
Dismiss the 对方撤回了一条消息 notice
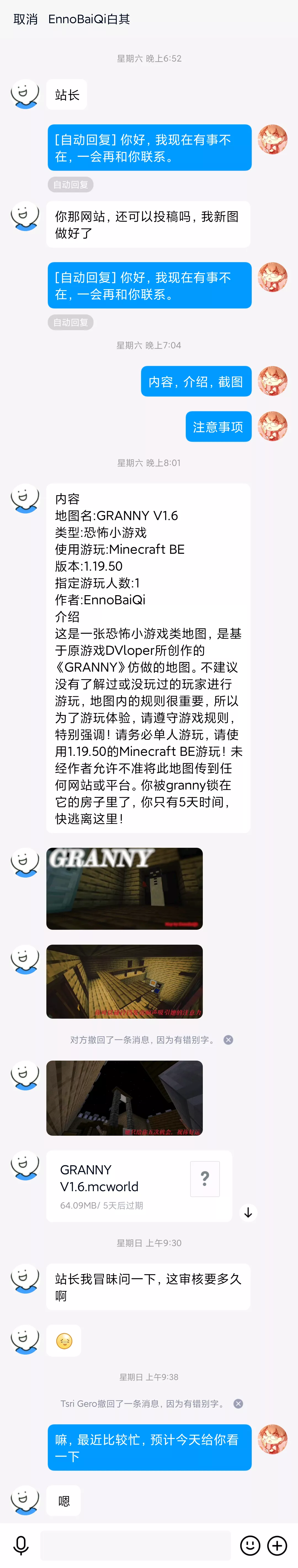(x=229, y=1040)
